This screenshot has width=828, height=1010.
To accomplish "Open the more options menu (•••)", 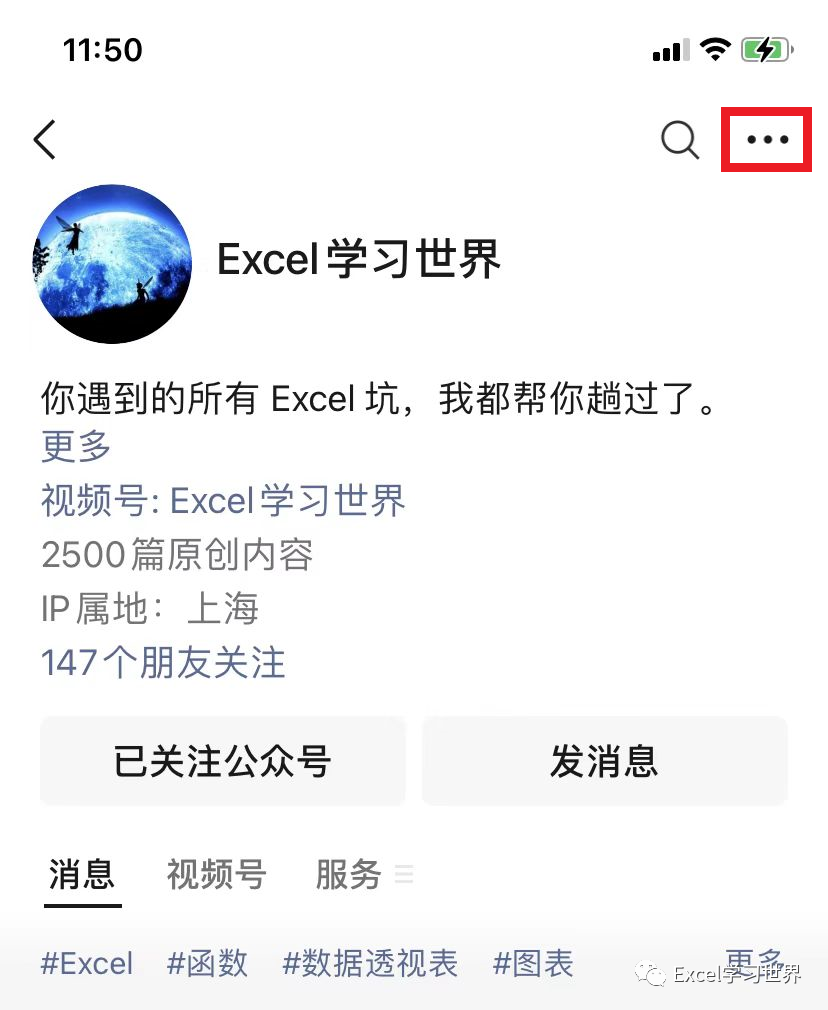I will [x=765, y=140].
